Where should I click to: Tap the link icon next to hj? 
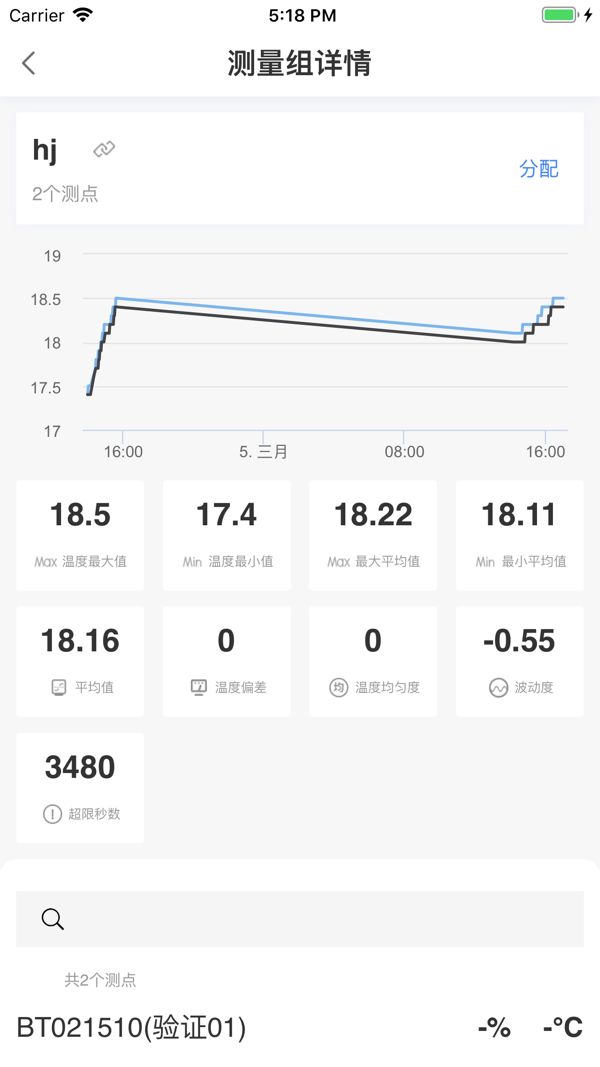[x=104, y=150]
